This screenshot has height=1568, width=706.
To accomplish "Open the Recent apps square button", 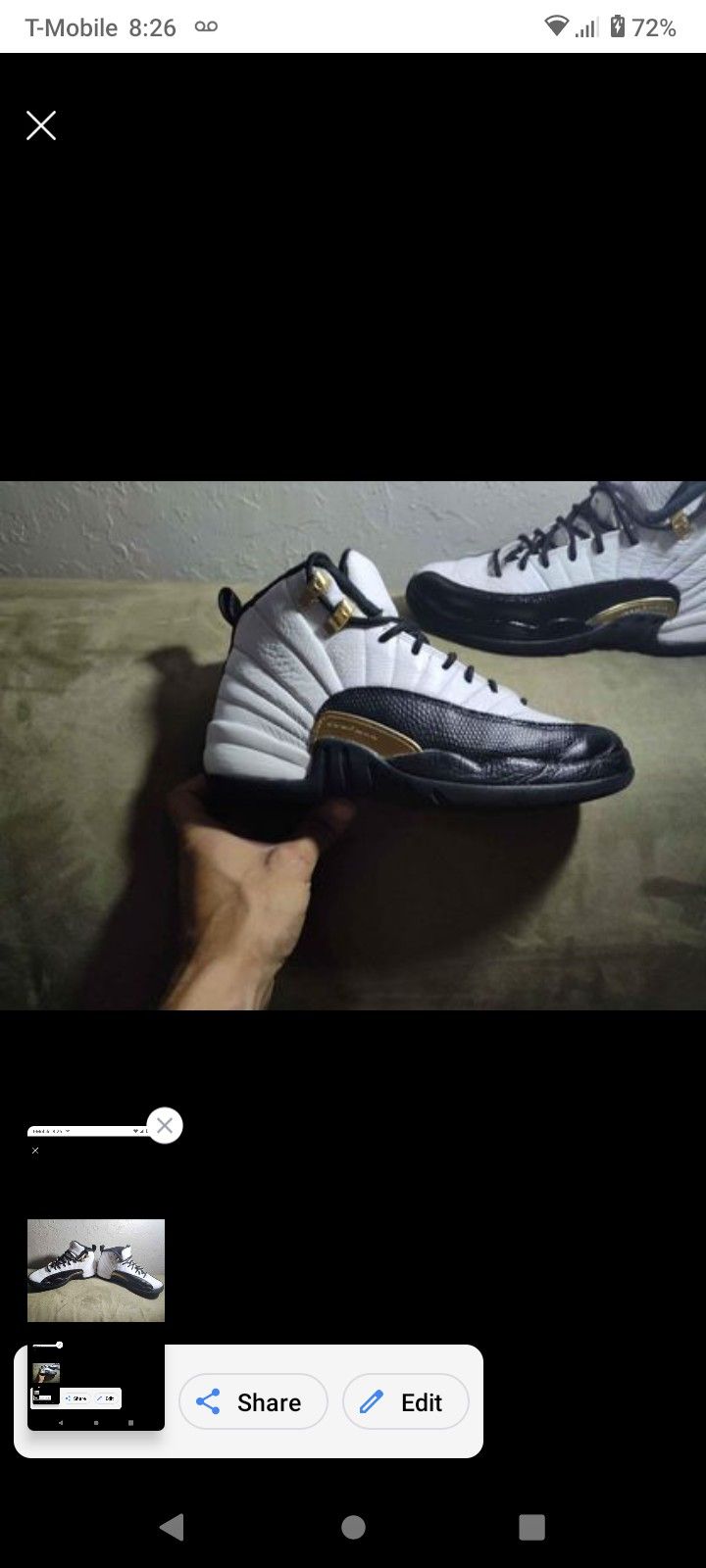I will (531, 1527).
